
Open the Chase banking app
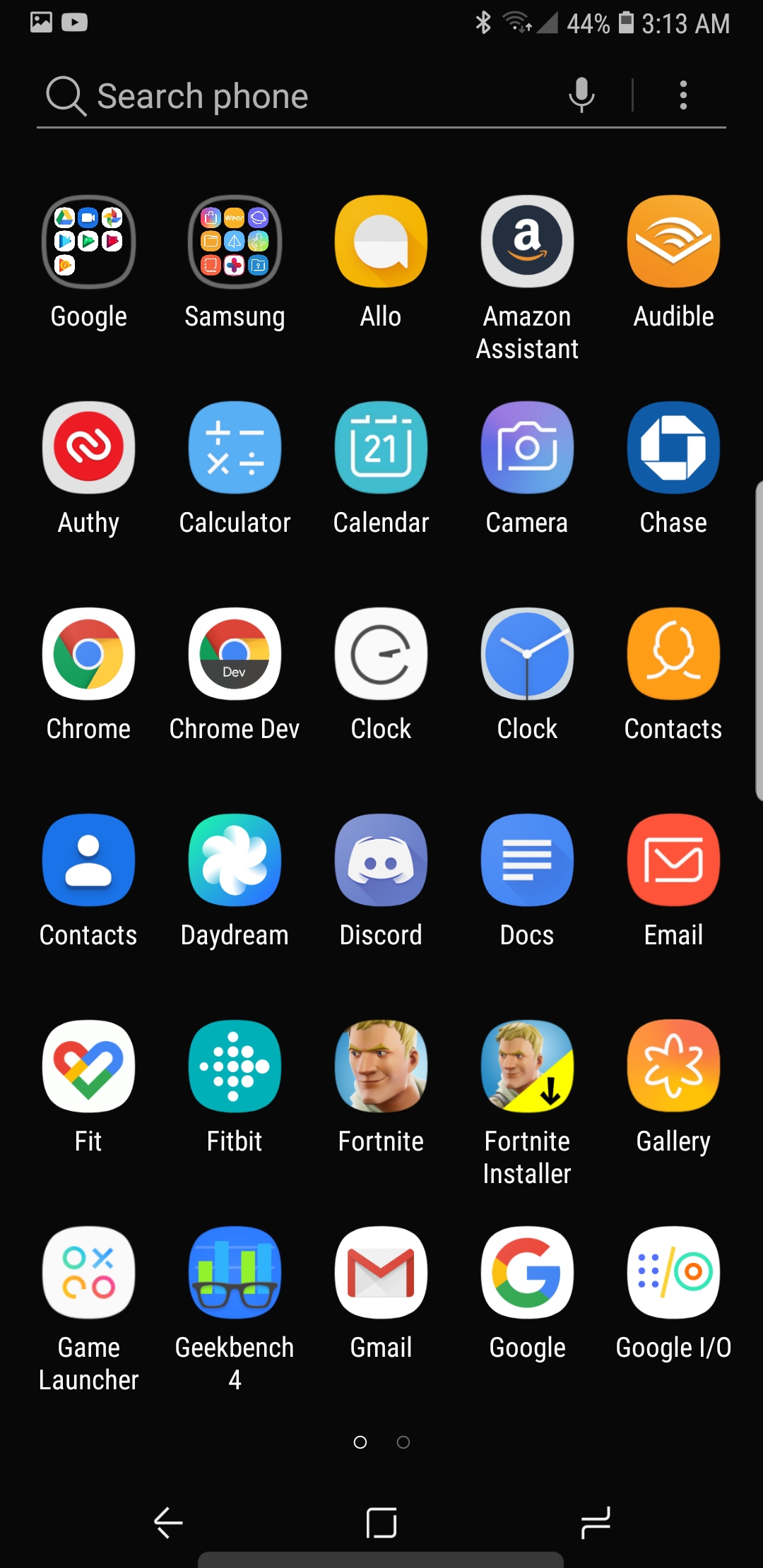(673, 449)
